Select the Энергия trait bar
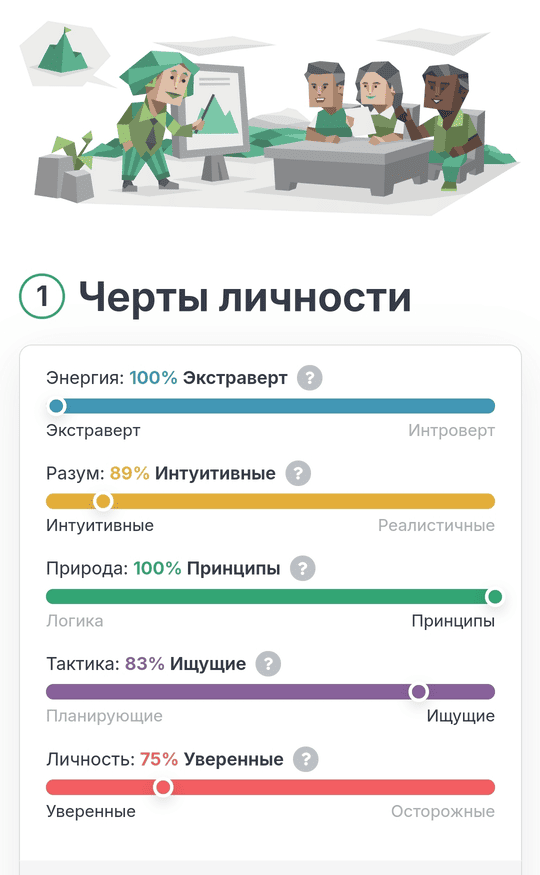The image size is (540, 875). (271, 406)
